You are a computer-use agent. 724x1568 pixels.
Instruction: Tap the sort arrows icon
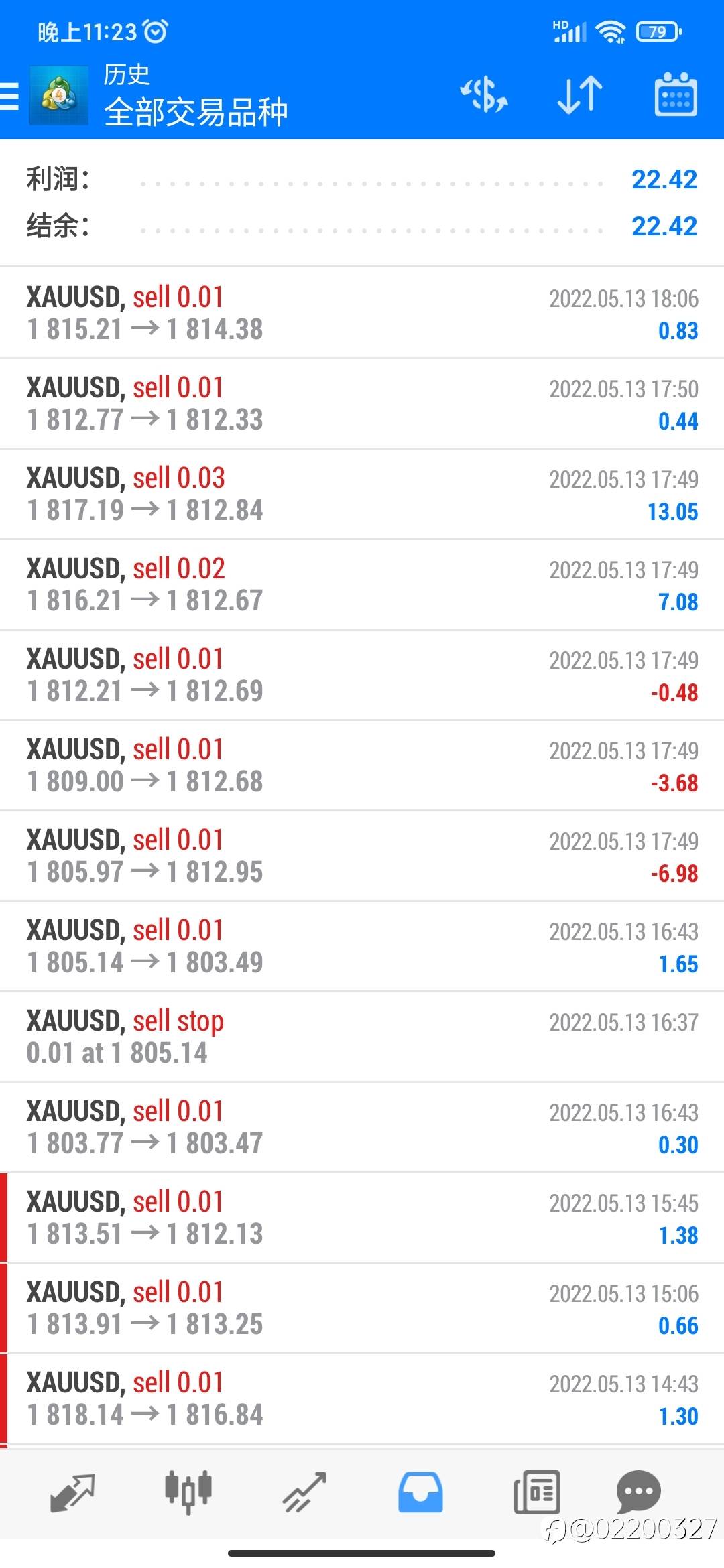coord(580,94)
